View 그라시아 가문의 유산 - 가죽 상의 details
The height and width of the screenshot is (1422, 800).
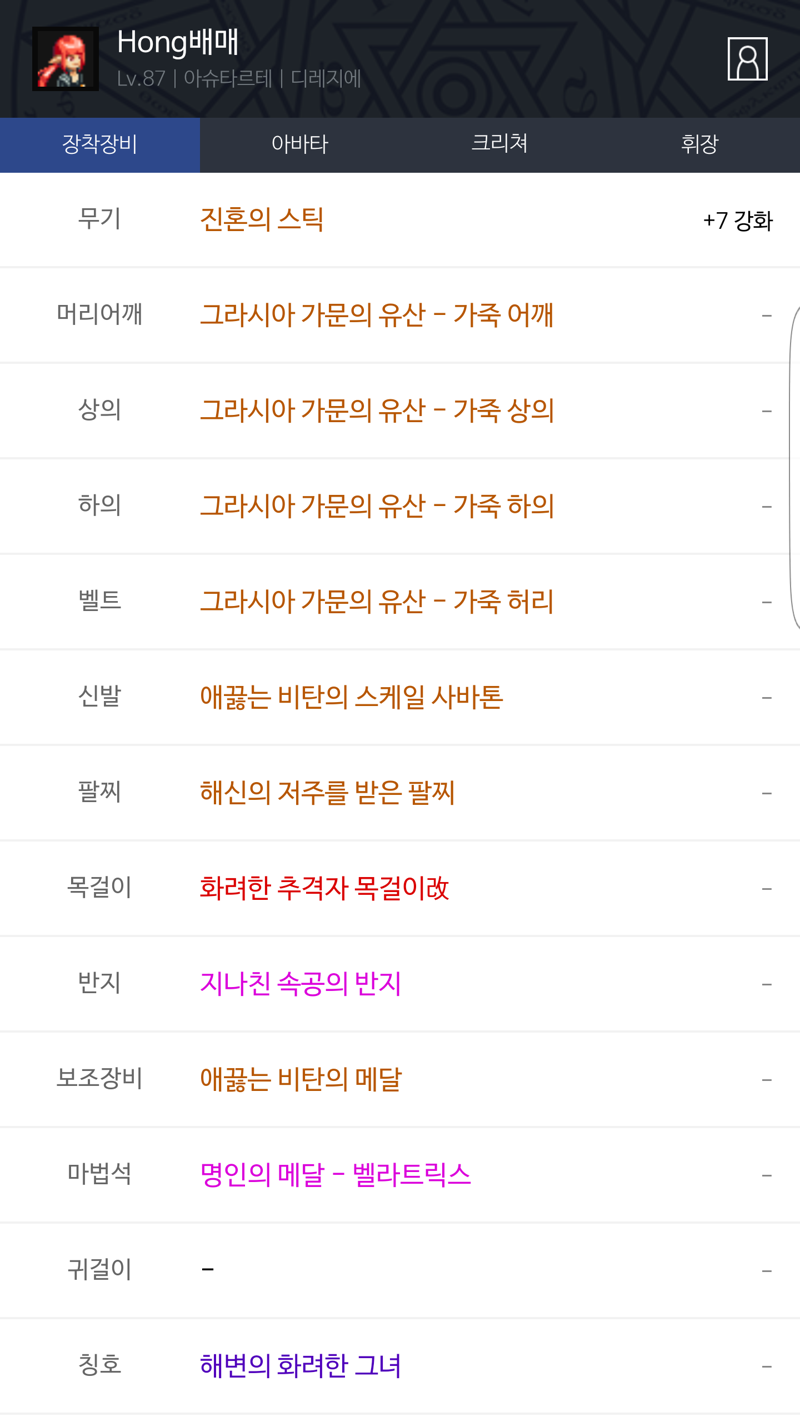(x=377, y=410)
